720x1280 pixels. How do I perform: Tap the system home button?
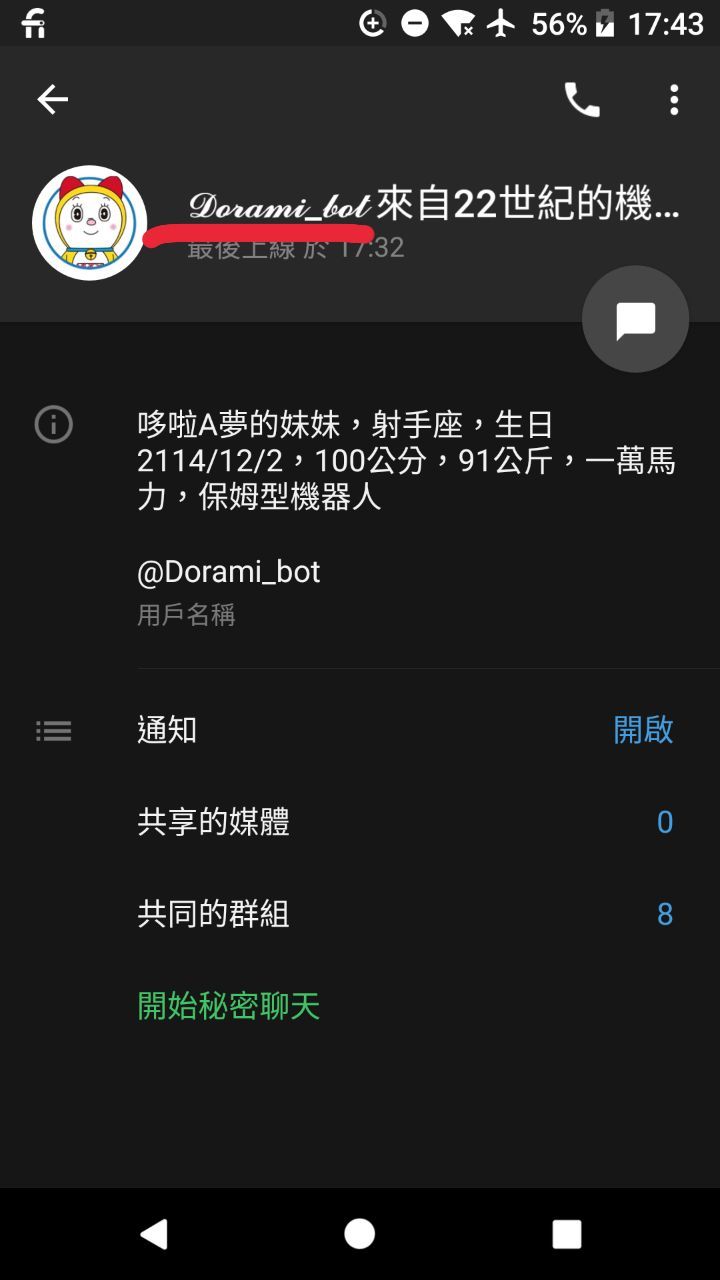click(360, 1234)
